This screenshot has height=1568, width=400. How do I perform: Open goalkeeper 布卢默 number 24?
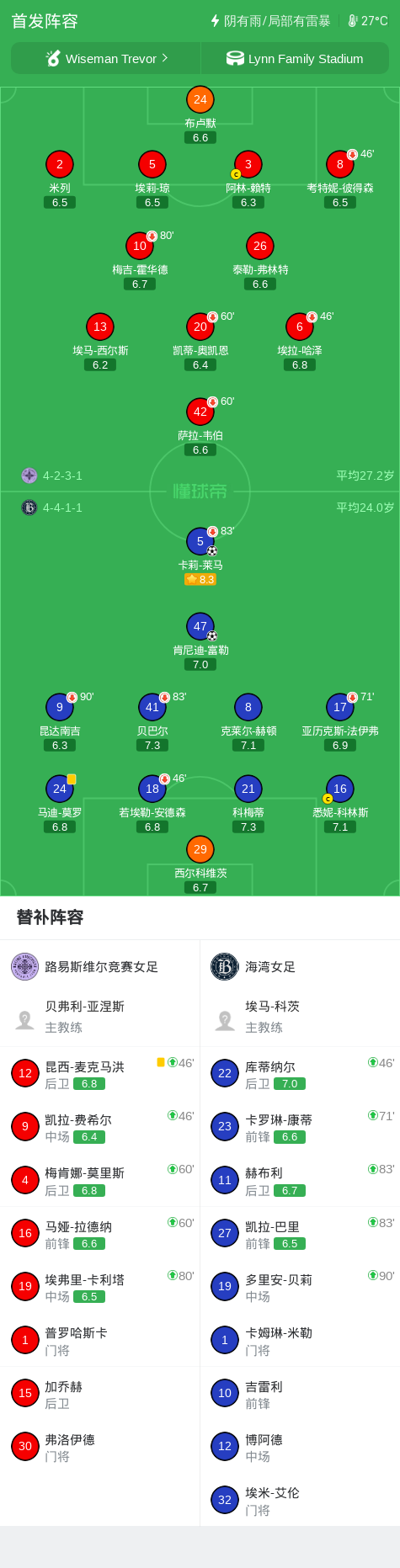tap(200, 114)
